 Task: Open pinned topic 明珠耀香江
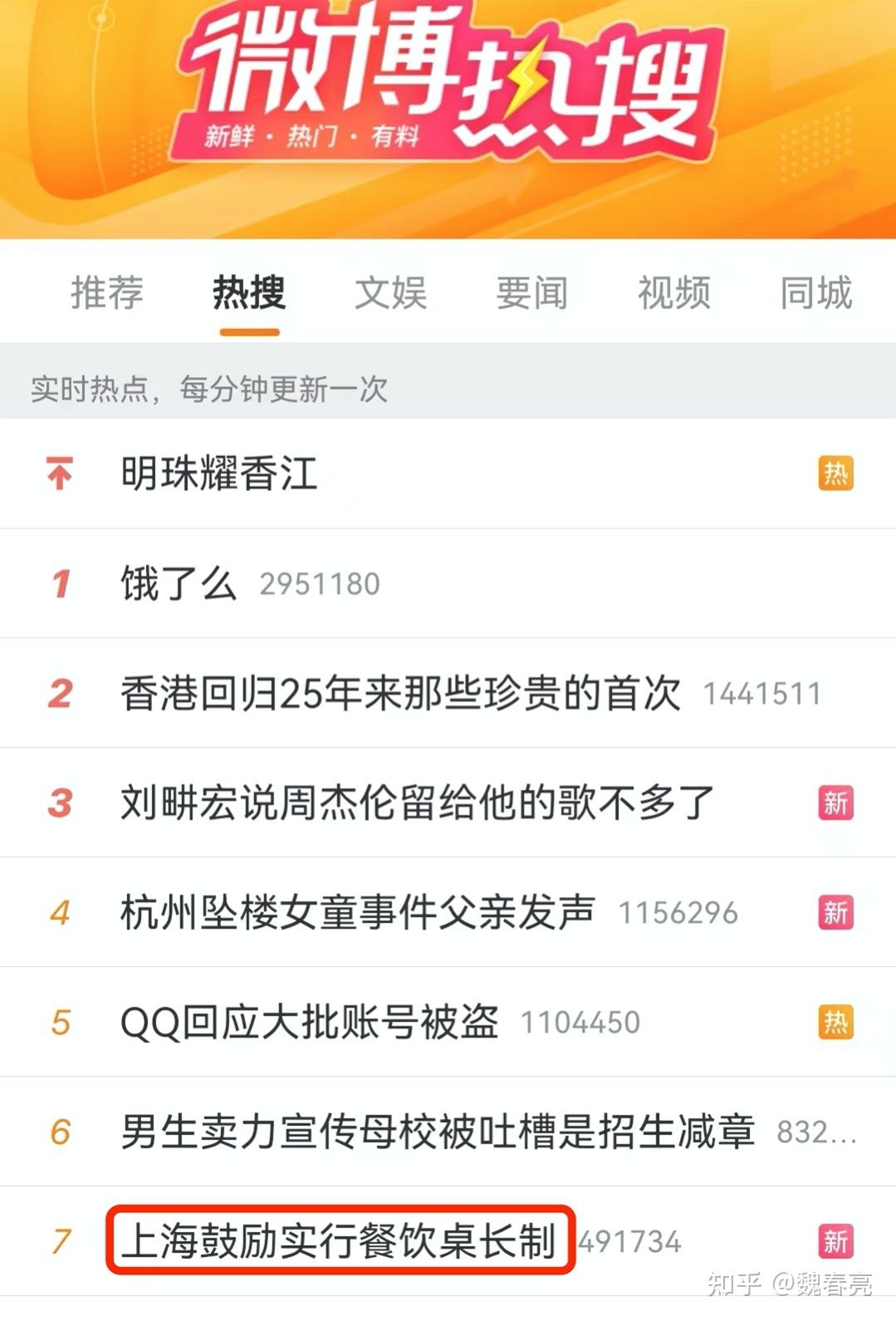click(x=219, y=474)
